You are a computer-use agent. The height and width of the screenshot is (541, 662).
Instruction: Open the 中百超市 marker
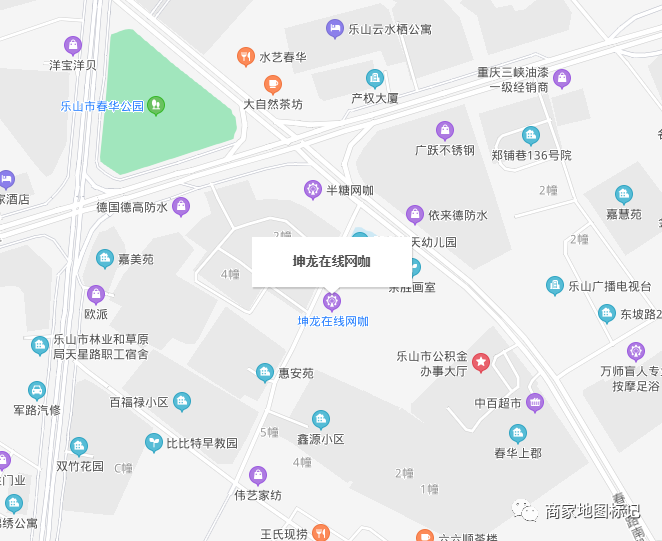[x=535, y=403]
